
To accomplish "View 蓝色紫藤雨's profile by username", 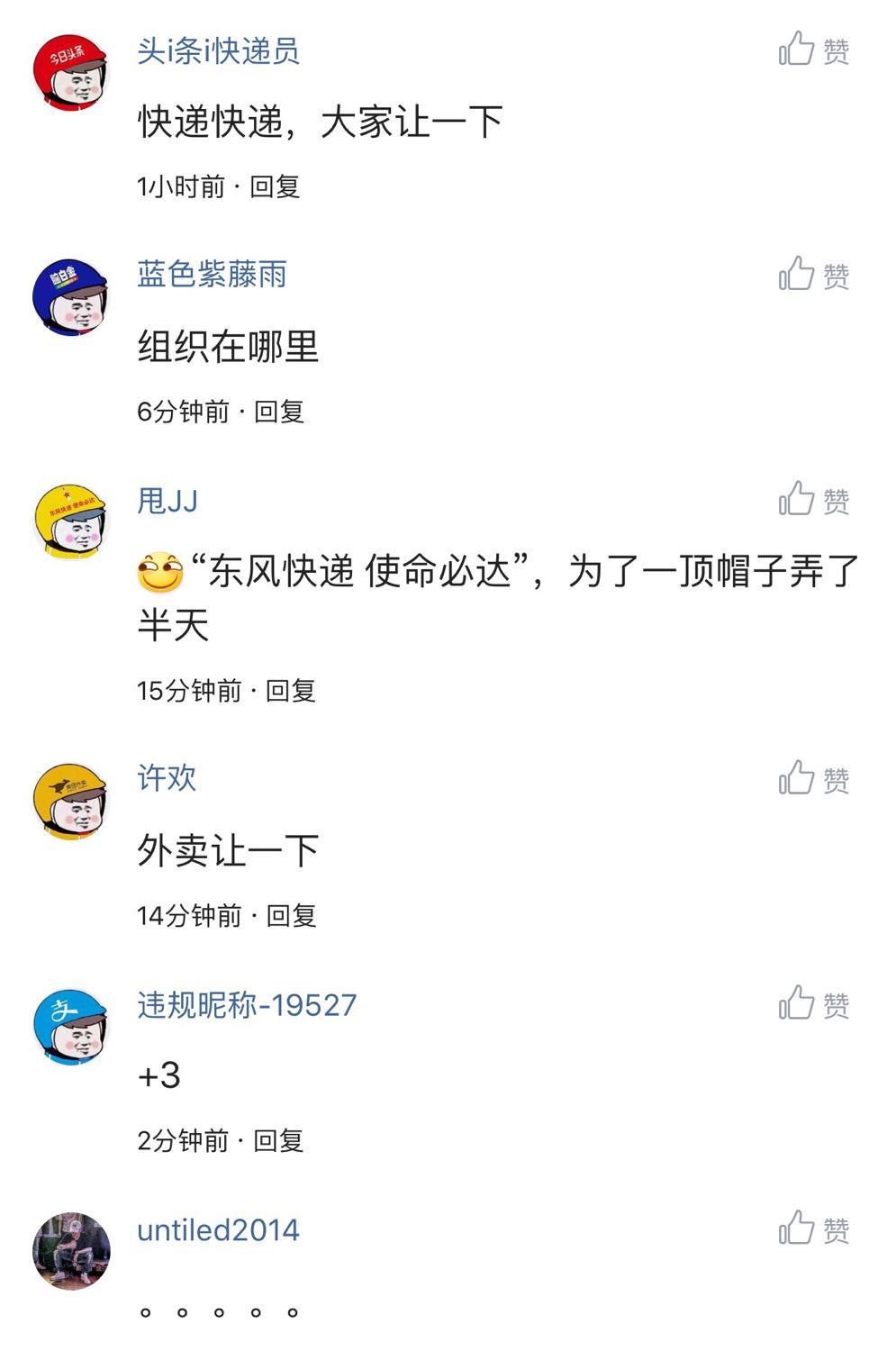I will (x=212, y=274).
